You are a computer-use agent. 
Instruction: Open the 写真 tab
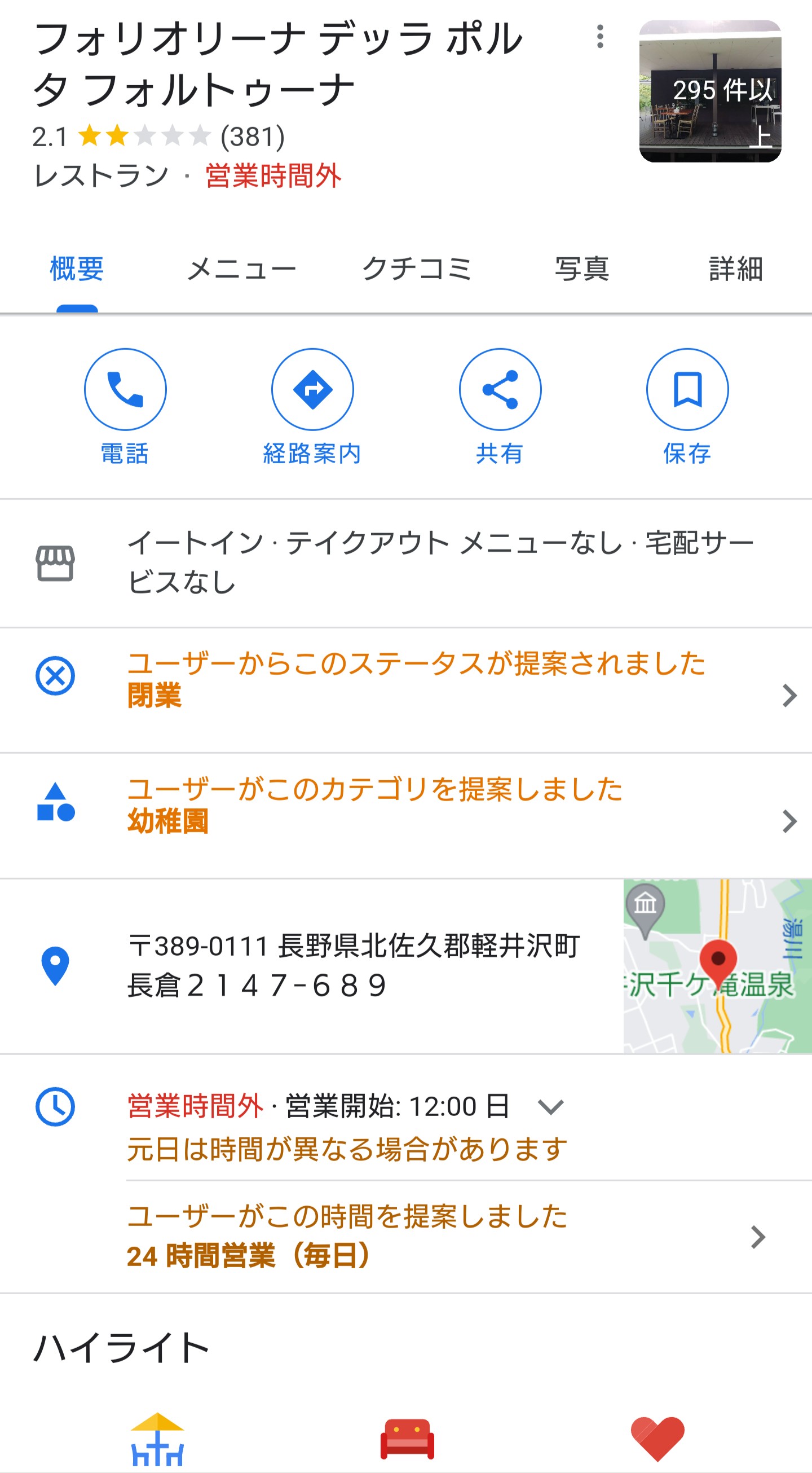pos(582,269)
